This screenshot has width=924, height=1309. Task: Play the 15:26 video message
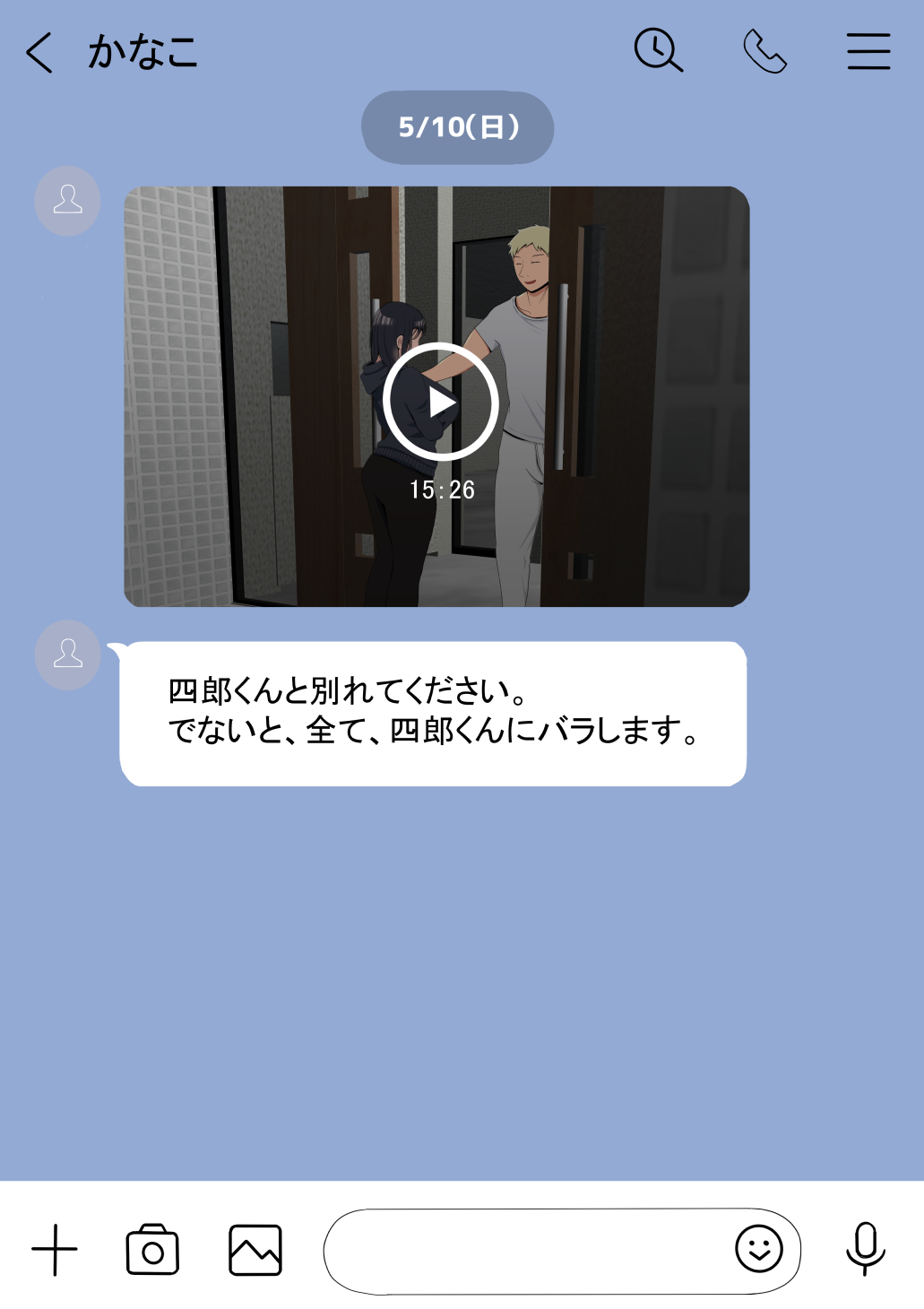(440, 402)
